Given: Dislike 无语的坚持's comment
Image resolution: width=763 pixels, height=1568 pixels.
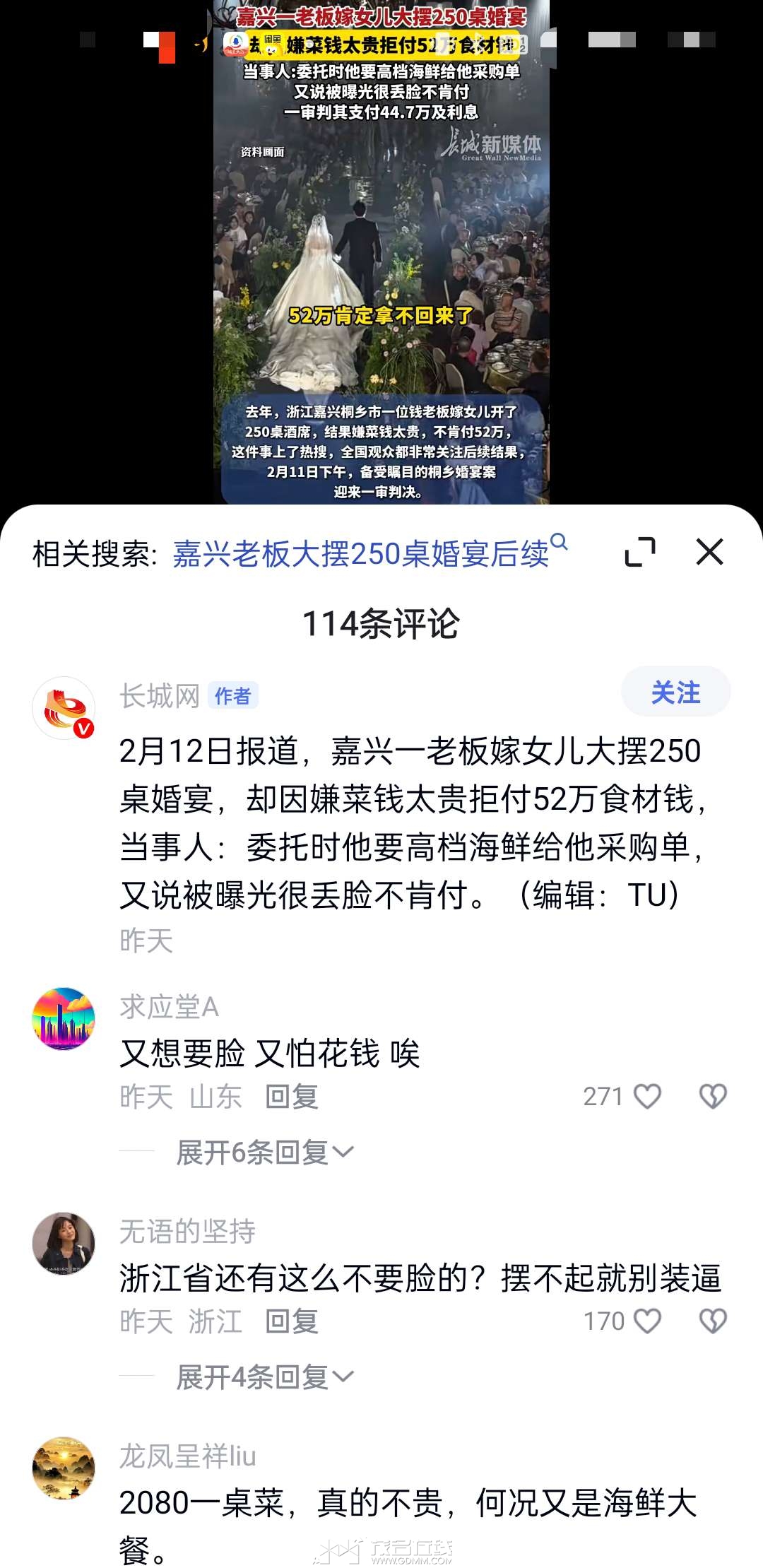Looking at the screenshot, I should point(712,1321).
